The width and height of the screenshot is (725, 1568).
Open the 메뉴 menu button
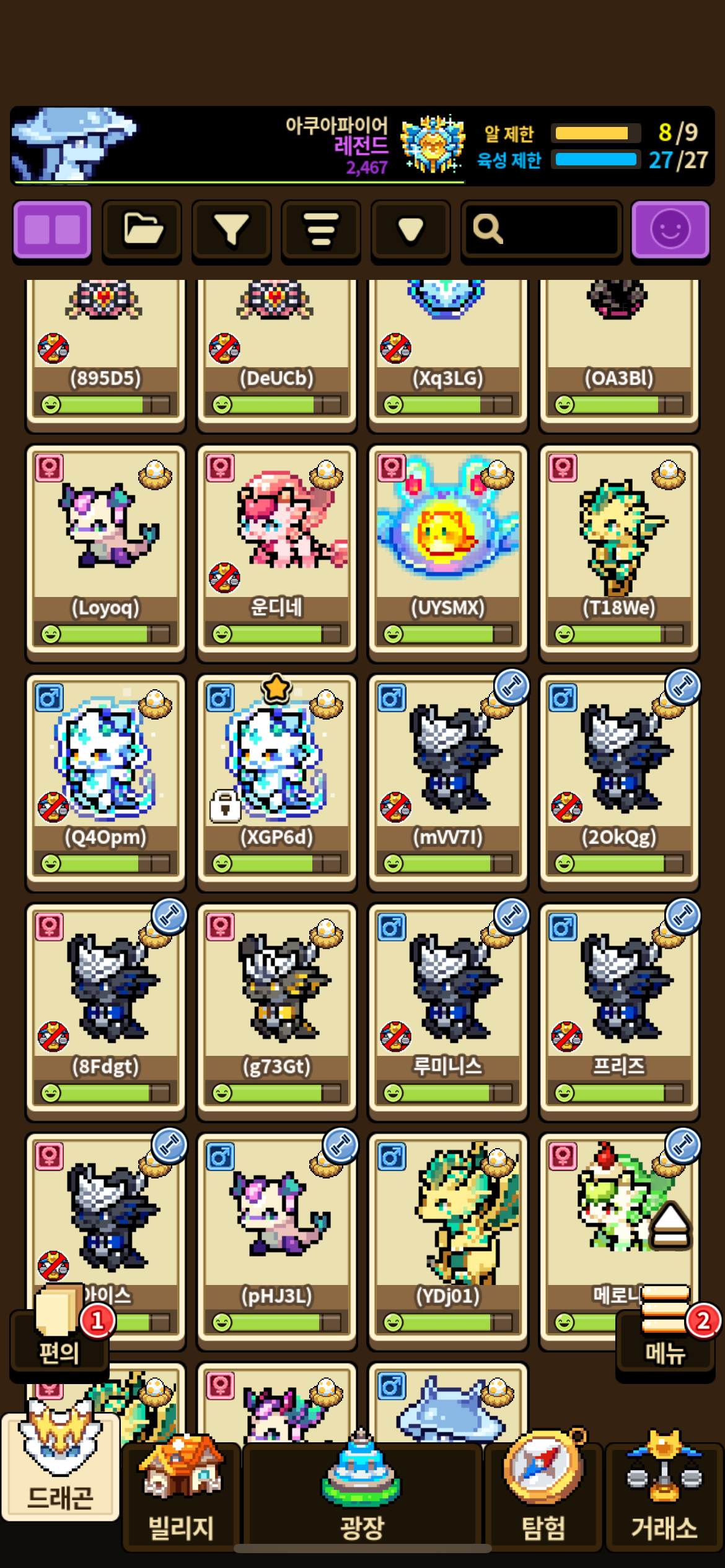coord(665,1338)
